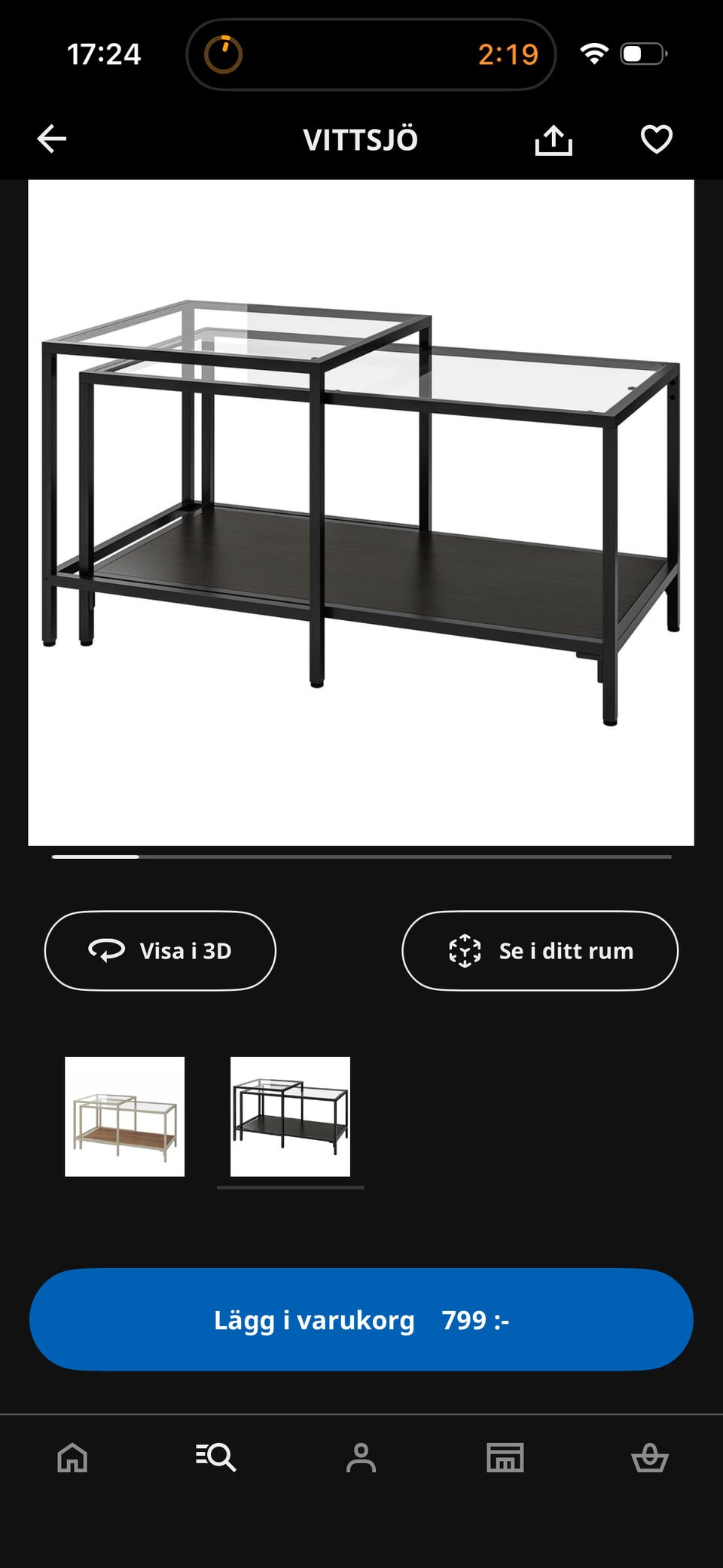The width and height of the screenshot is (723, 1568).
Task: Tap Lägg i varukorg for 799 kr
Action: pos(361,1319)
